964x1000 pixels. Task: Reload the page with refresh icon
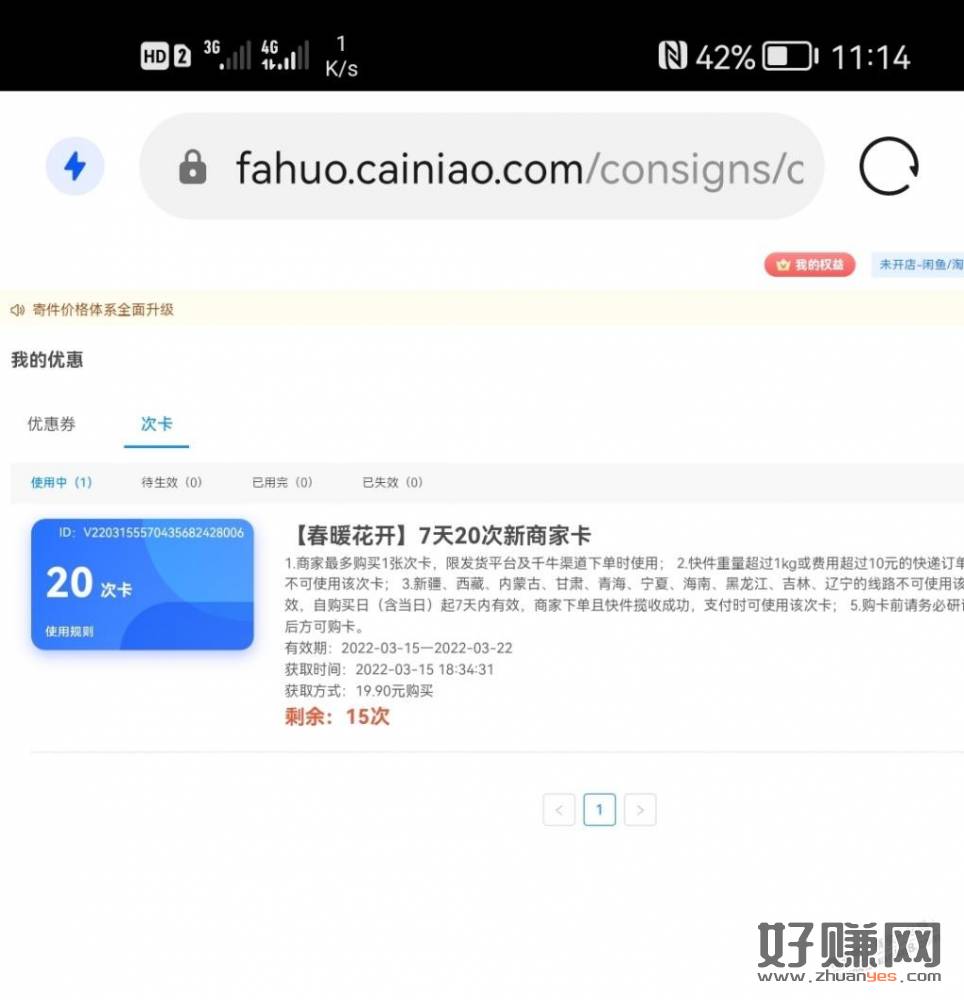[x=888, y=166]
